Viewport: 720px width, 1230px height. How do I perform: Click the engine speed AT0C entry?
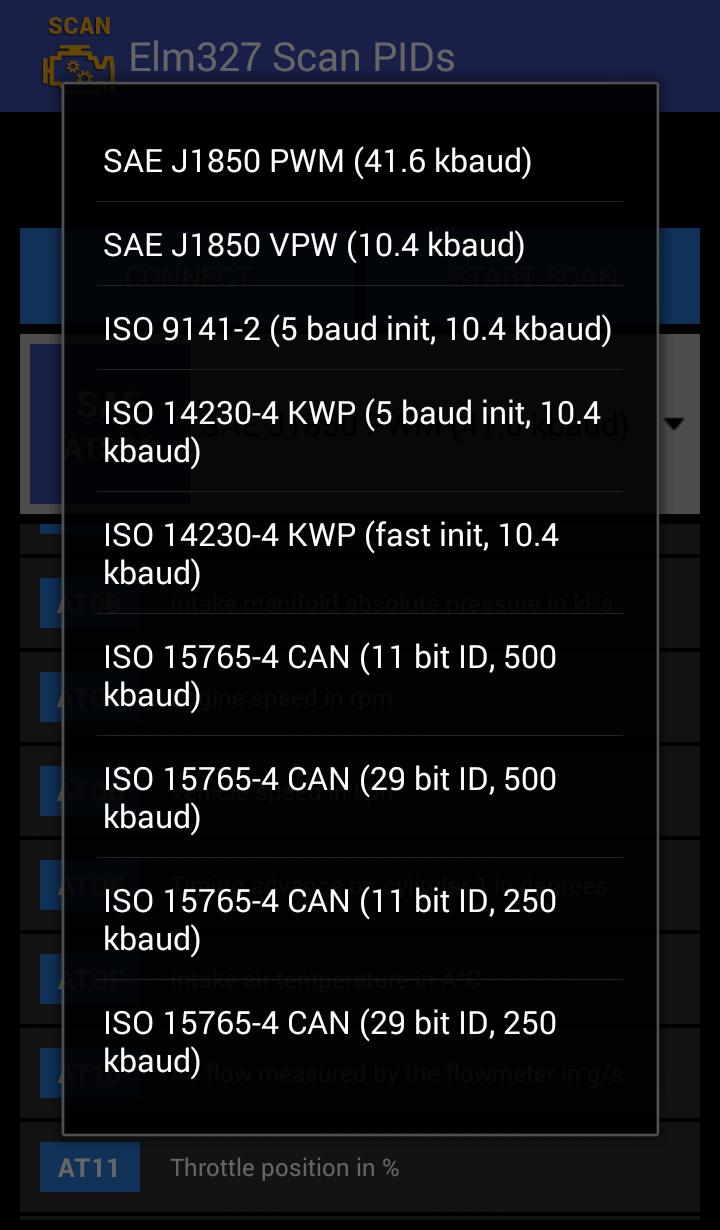pyautogui.click(x=88, y=697)
